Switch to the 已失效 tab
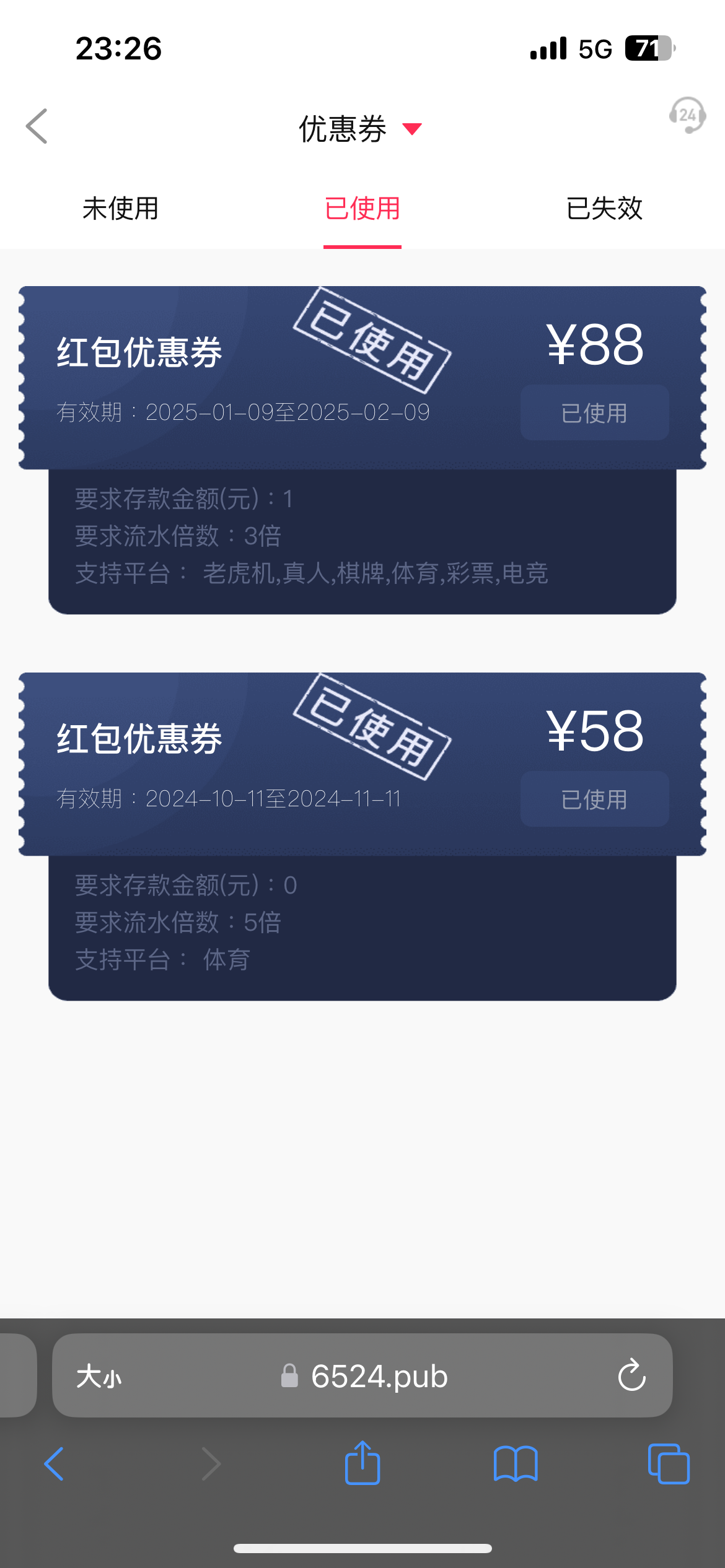 coord(604,209)
